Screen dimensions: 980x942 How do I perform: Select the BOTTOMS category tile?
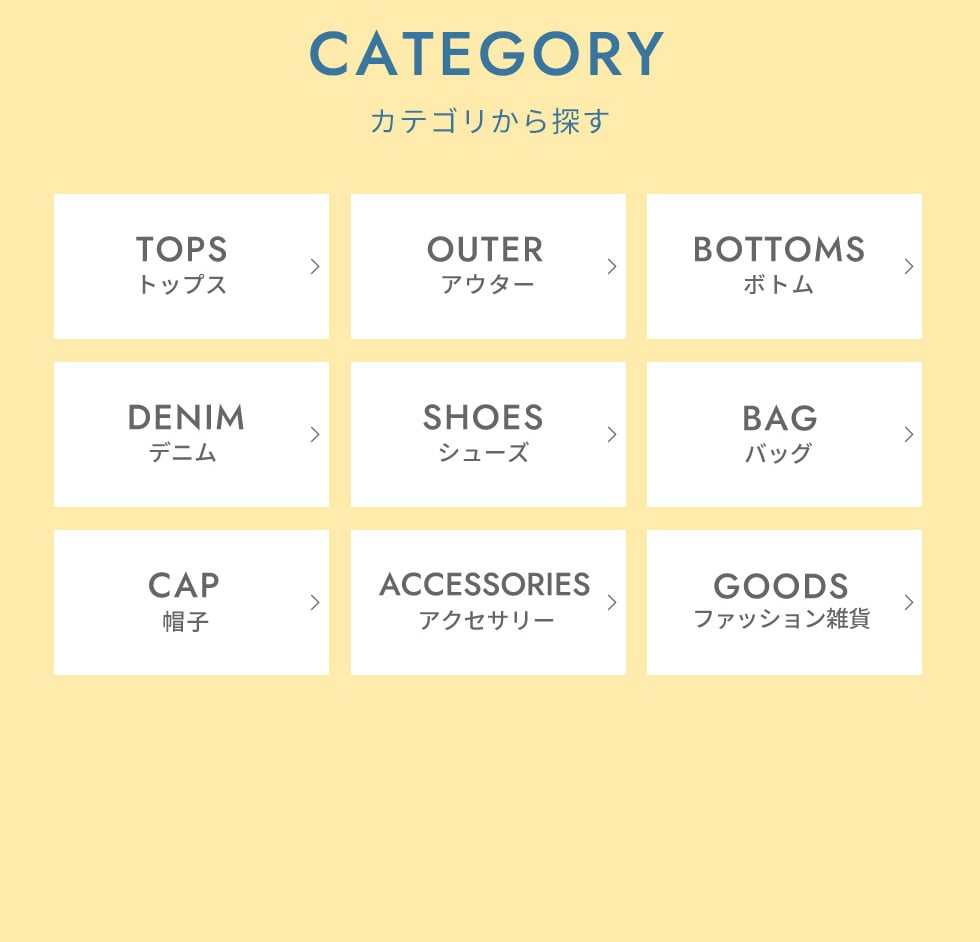784,266
